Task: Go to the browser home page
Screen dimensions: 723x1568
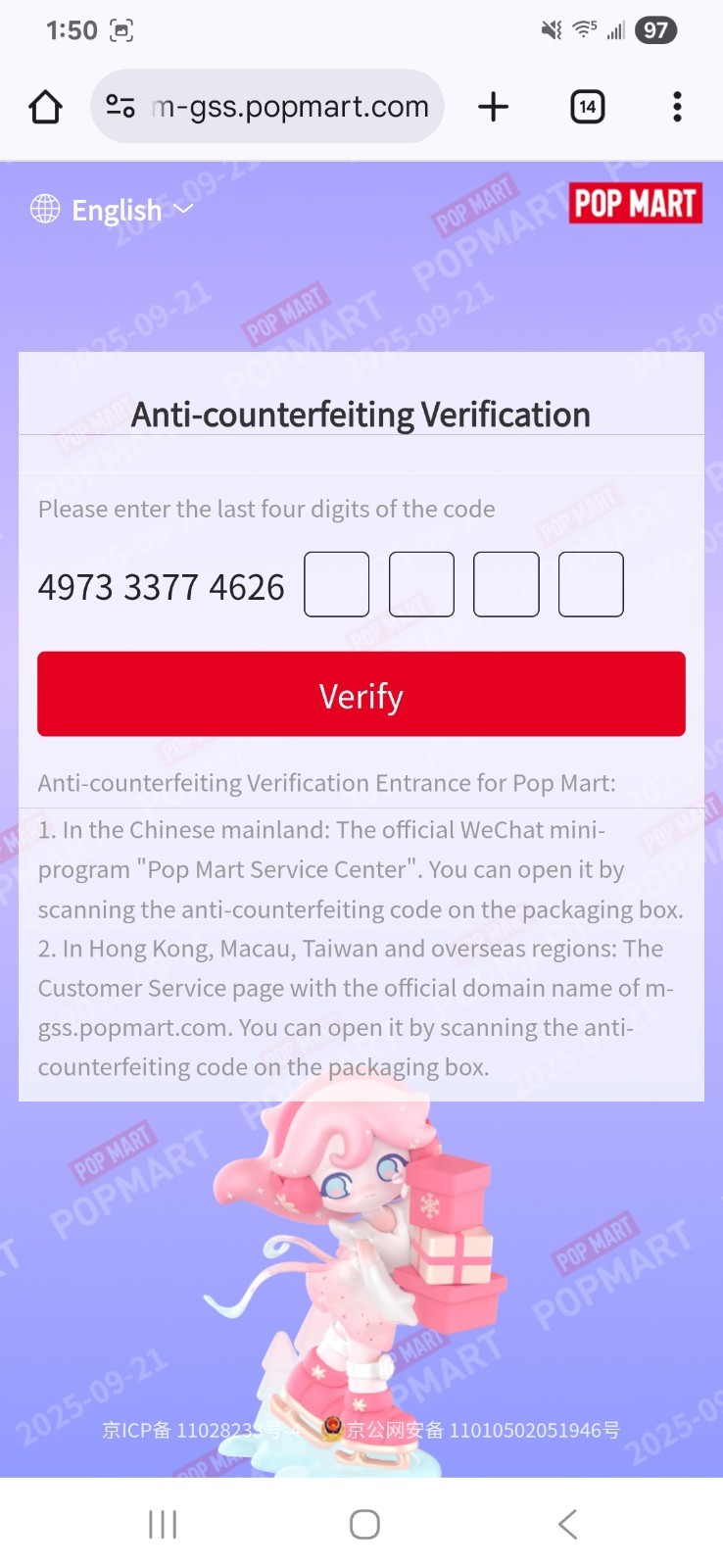Action: point(45,107)
